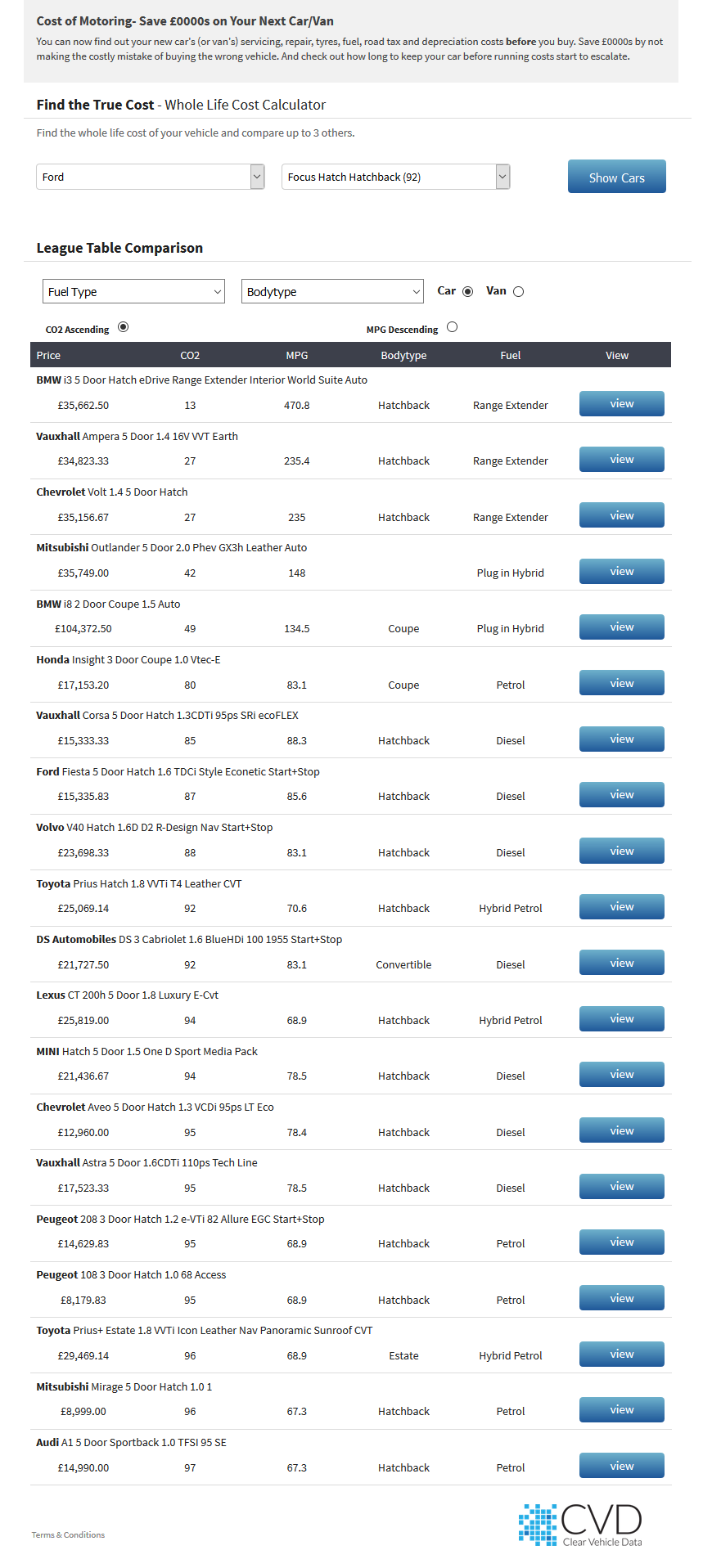Select the Car radio option
The width and height of the screenshot is (703, 1568).
pos(468,291)
